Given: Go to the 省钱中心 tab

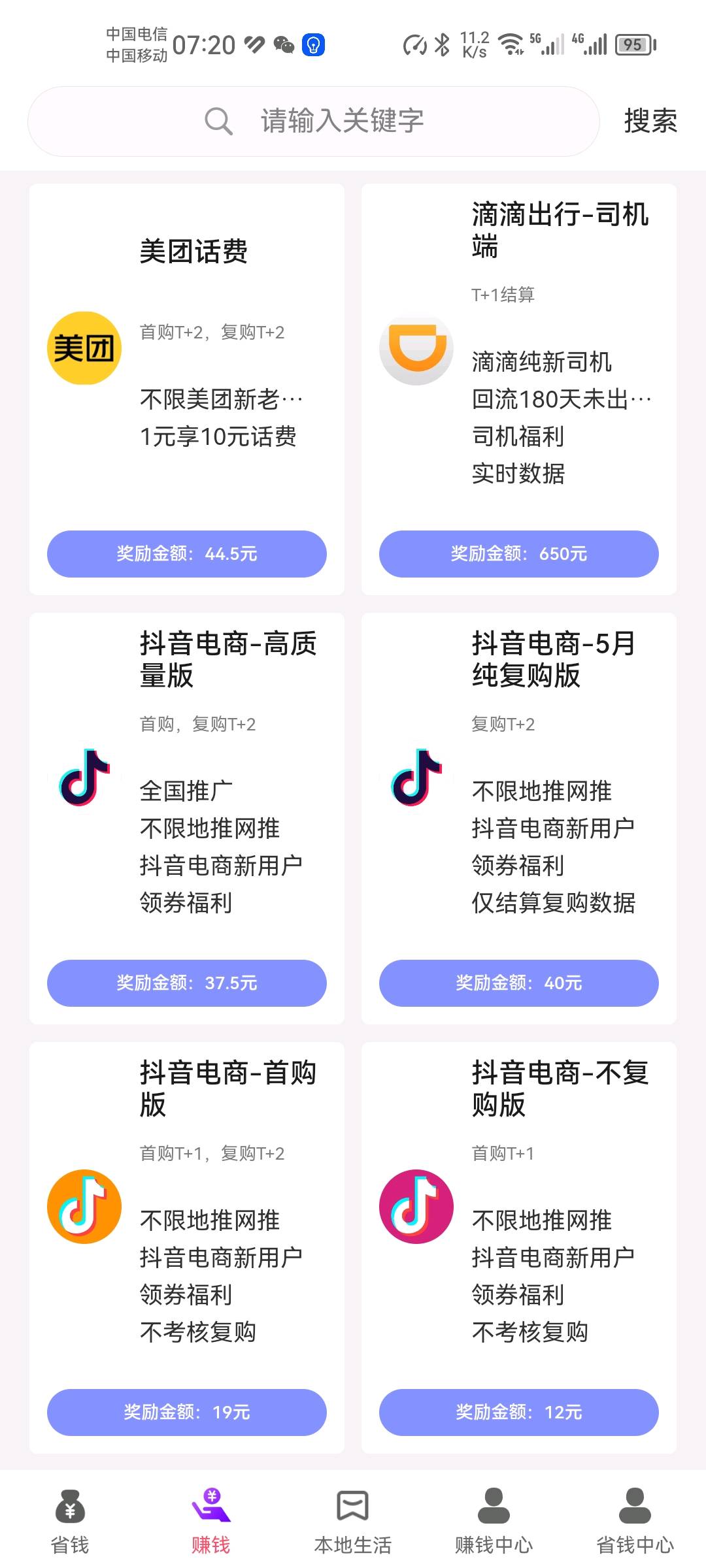Looking at the screenshot, I should click(x=635, y=1521).
